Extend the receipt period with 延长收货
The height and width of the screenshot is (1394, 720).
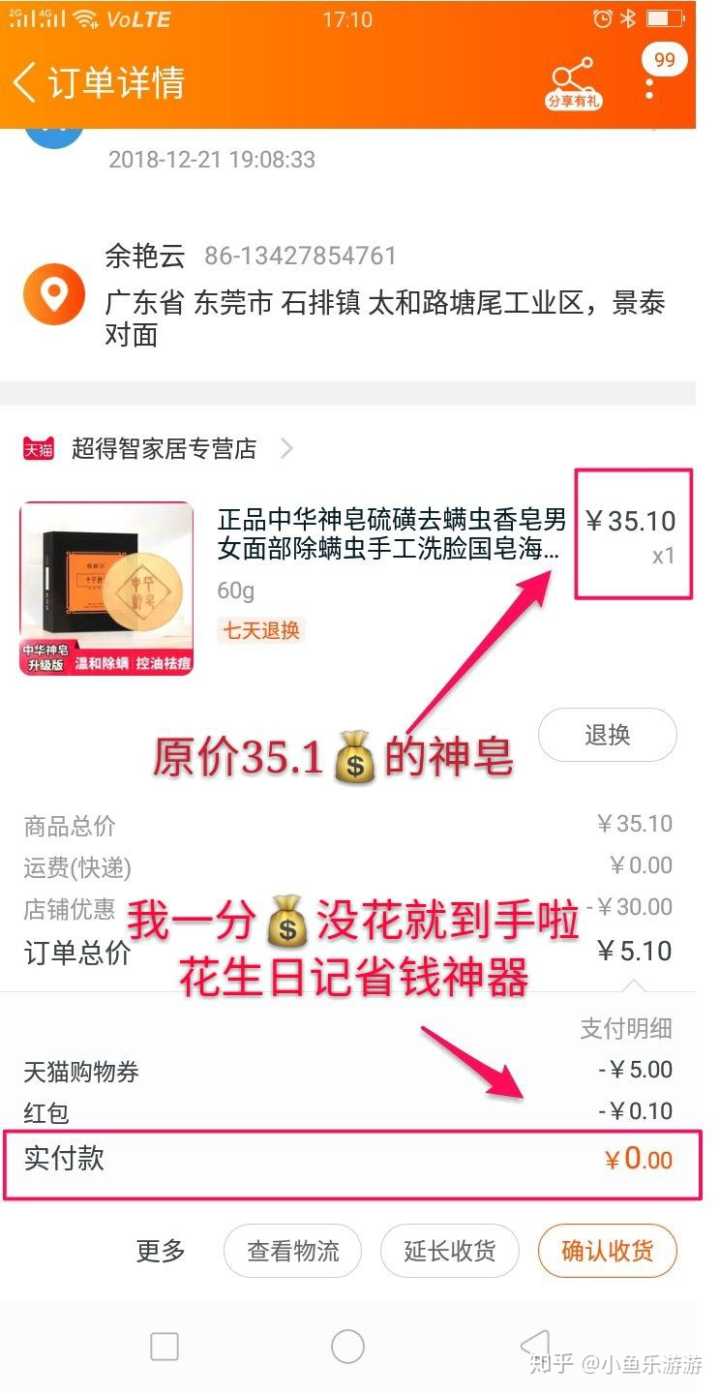coord(449,1250)
